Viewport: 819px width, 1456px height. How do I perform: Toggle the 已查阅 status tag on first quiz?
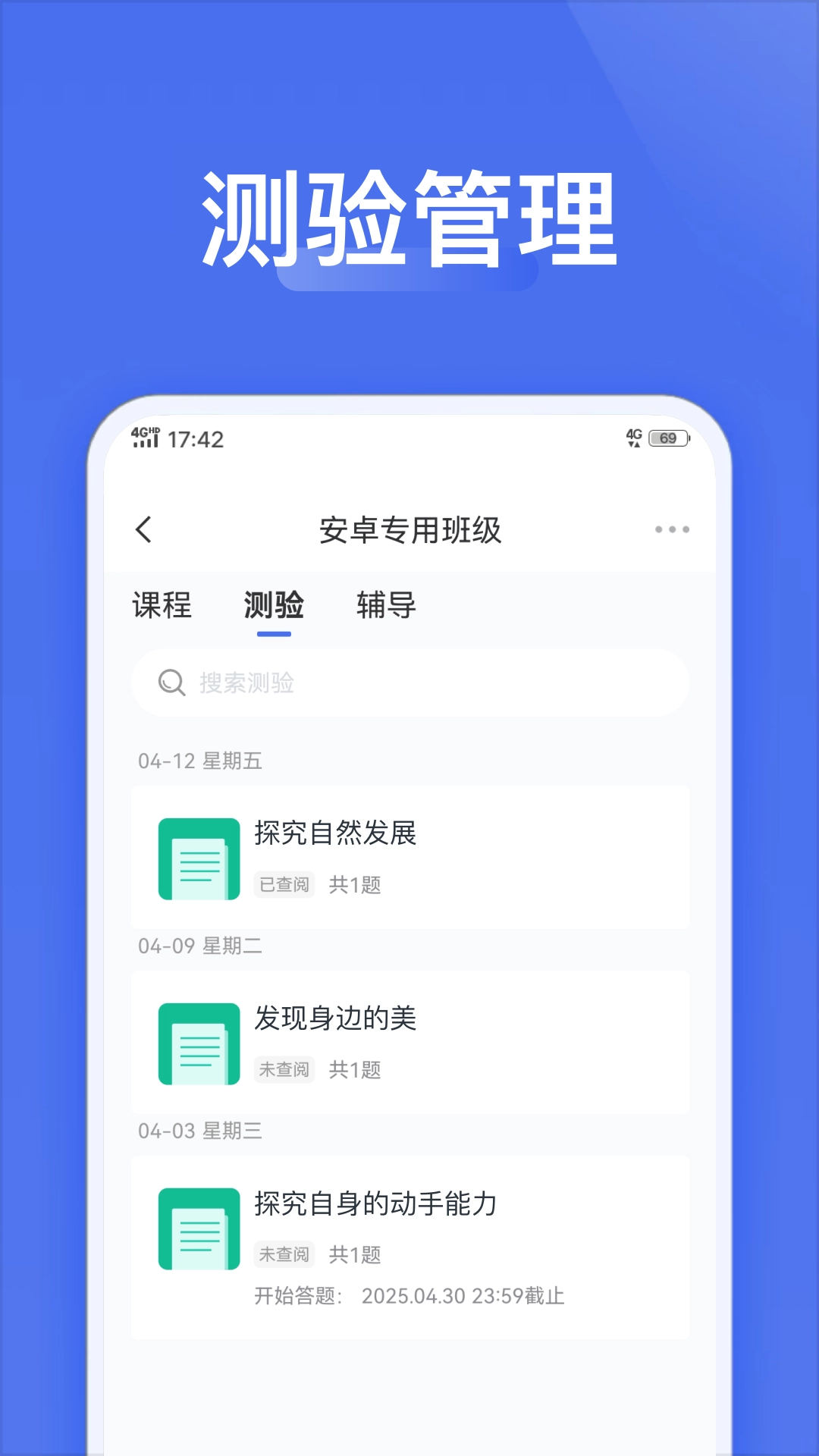click(284, 884)
